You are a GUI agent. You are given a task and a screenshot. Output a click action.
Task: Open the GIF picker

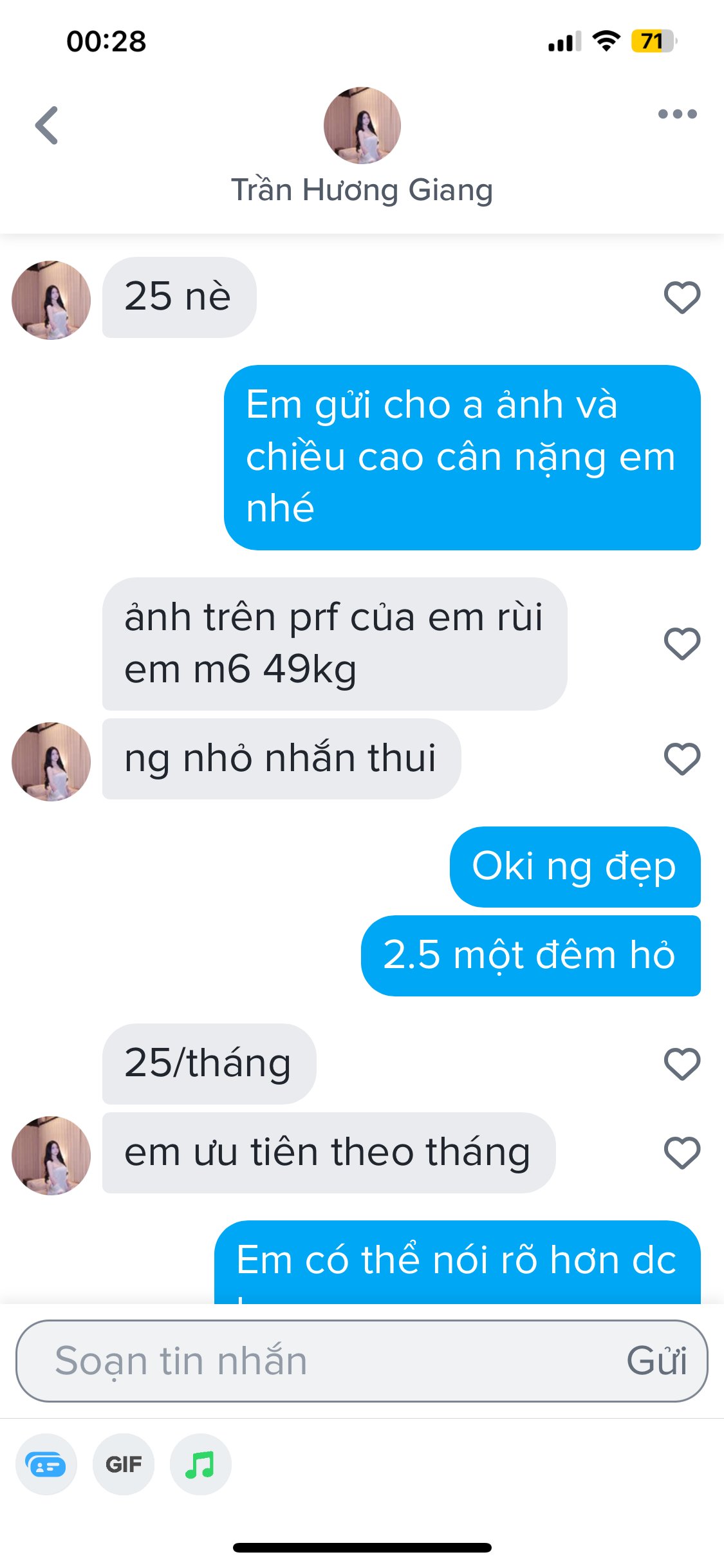pyautogui.click(x=124, y=1464)
